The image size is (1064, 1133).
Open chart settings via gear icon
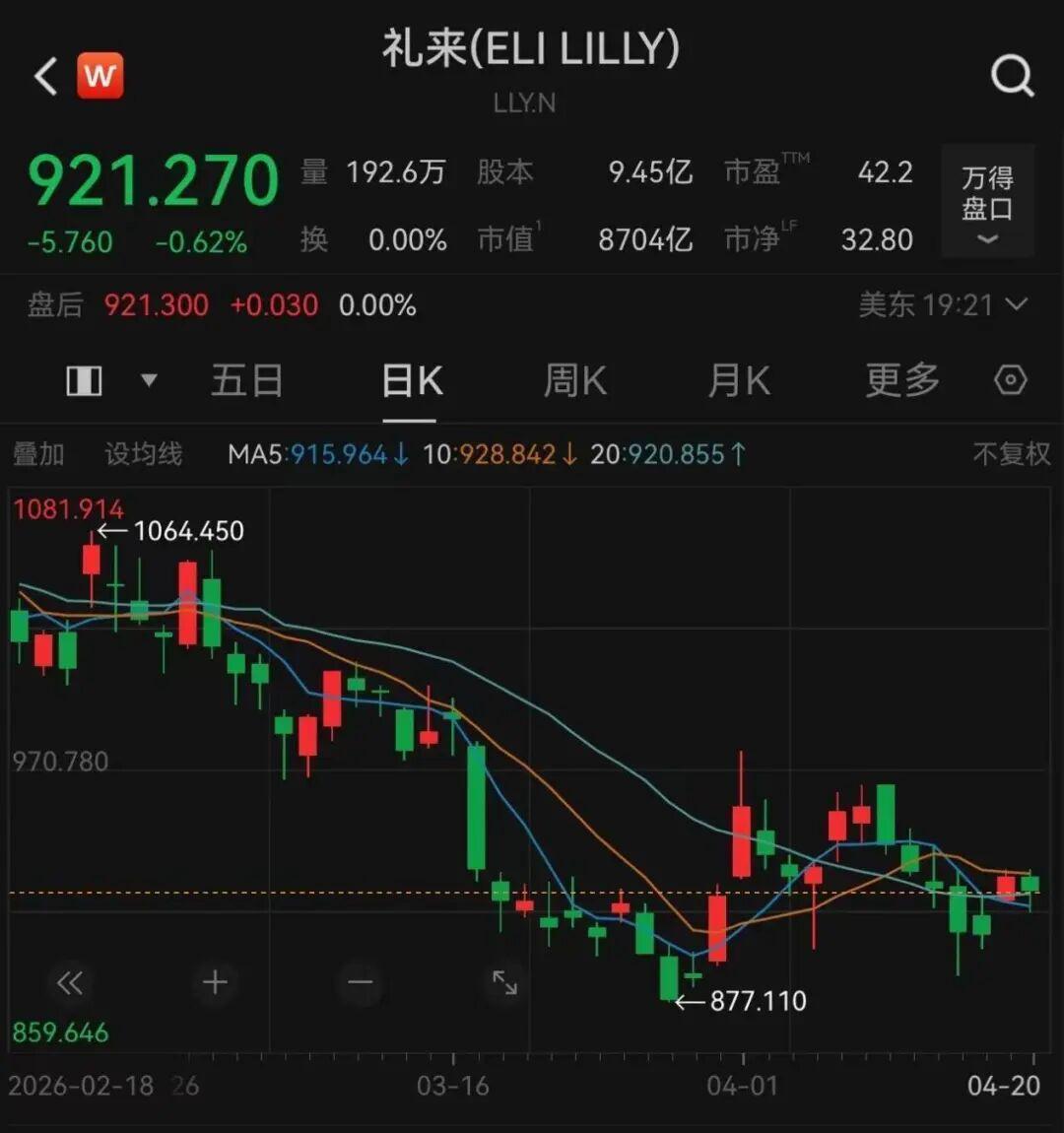pyautogui.click(x=1011, y=379)
